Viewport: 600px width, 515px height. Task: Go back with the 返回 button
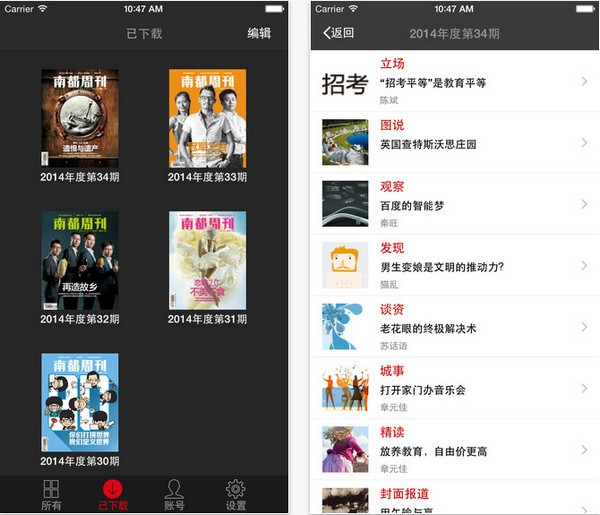click(x=339, y=33)
